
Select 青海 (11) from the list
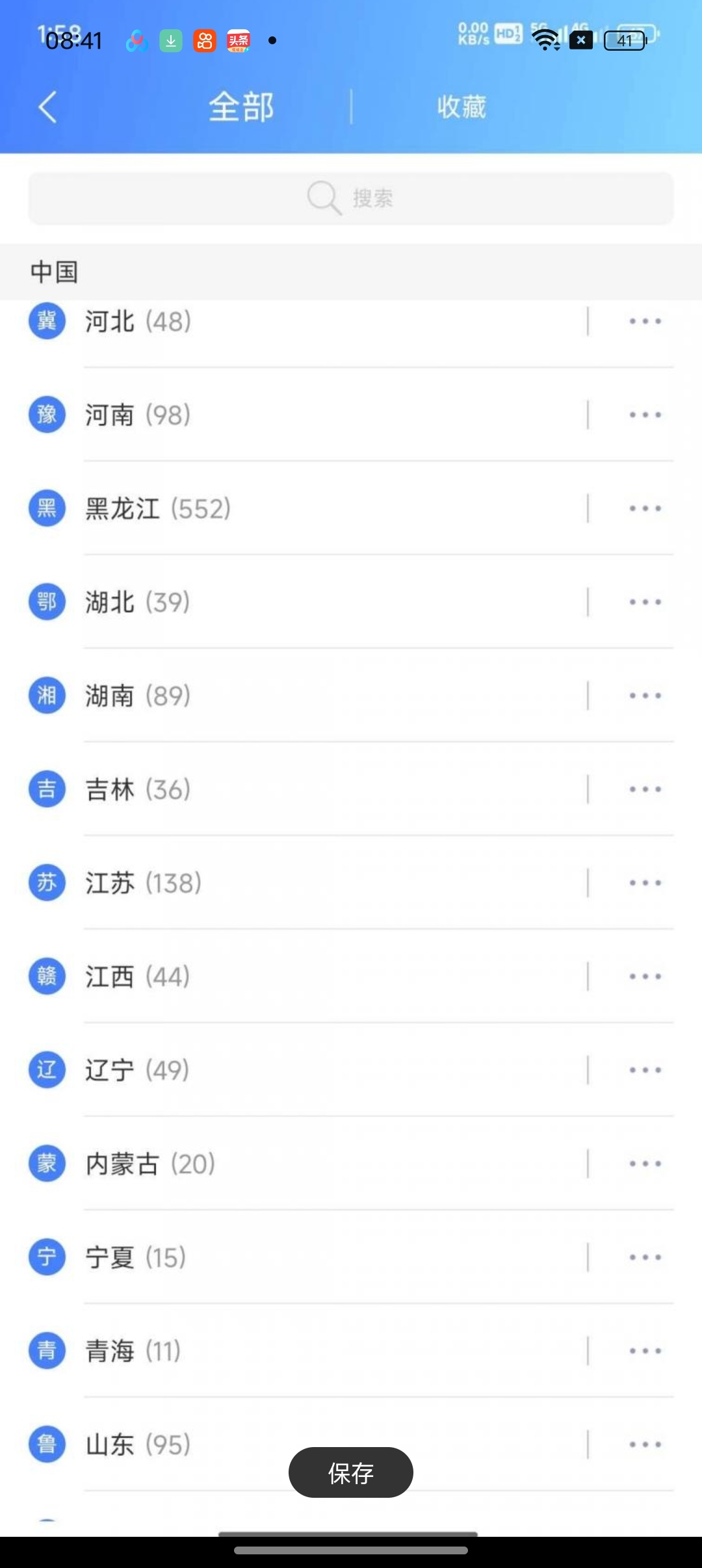point(305,1351)
